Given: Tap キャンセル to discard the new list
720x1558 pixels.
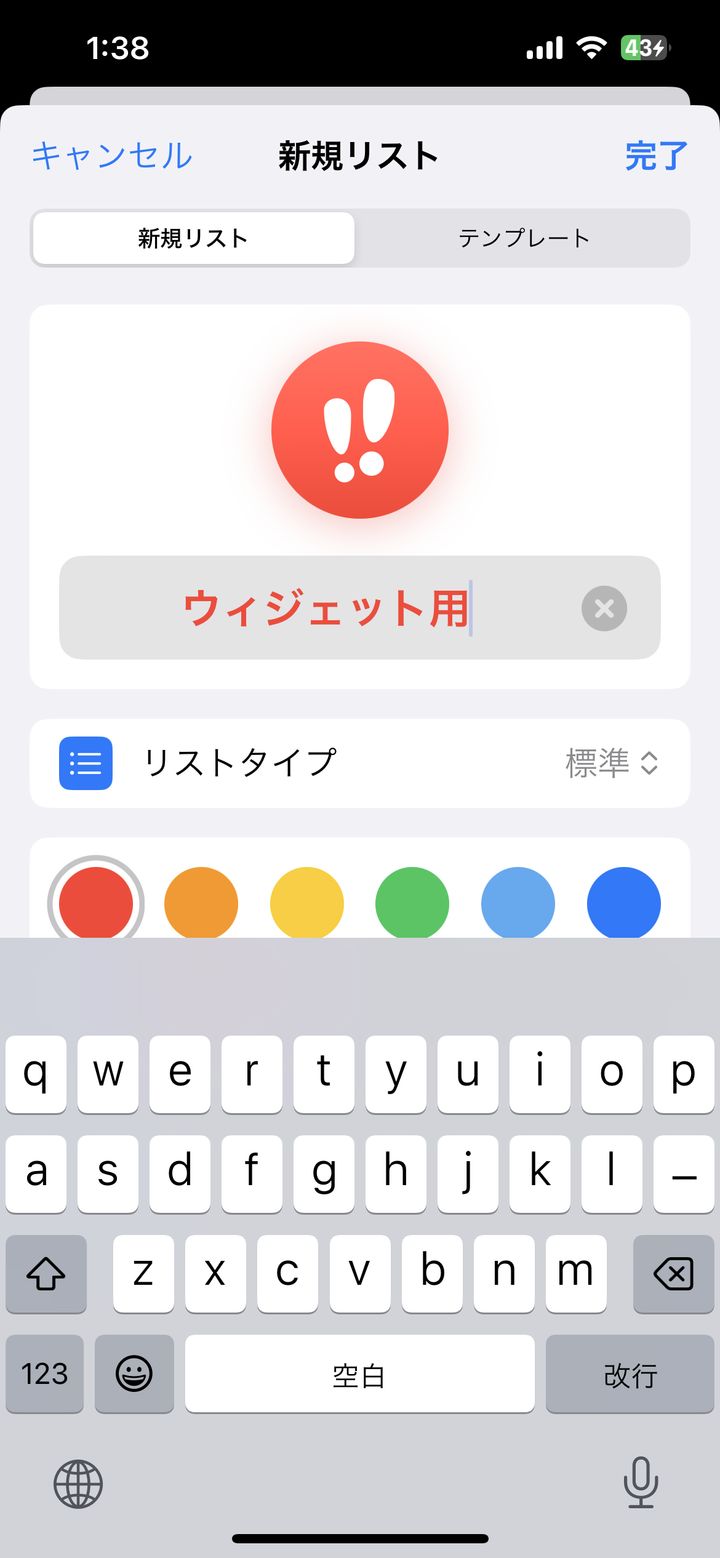Looking at the screenshot, I should (112, 156).
